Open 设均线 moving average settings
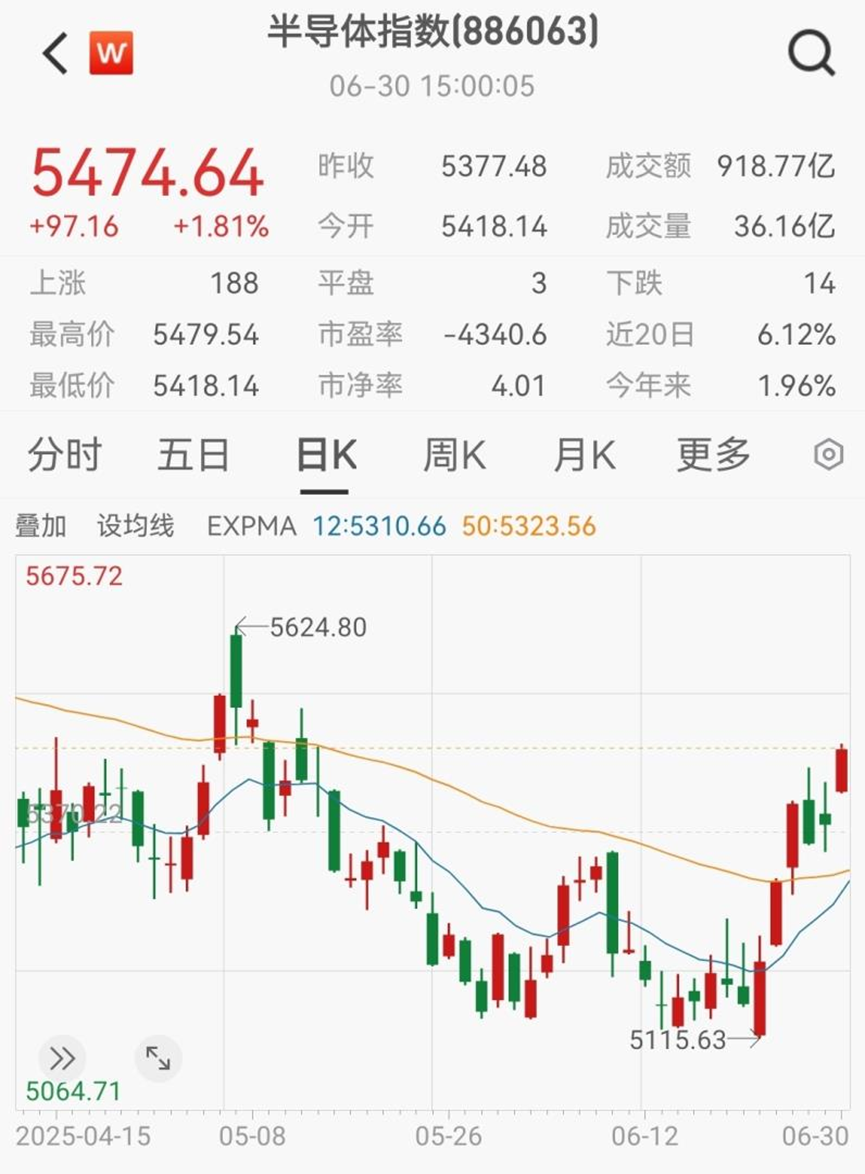The image size is (865, 1174). [135, 526]
